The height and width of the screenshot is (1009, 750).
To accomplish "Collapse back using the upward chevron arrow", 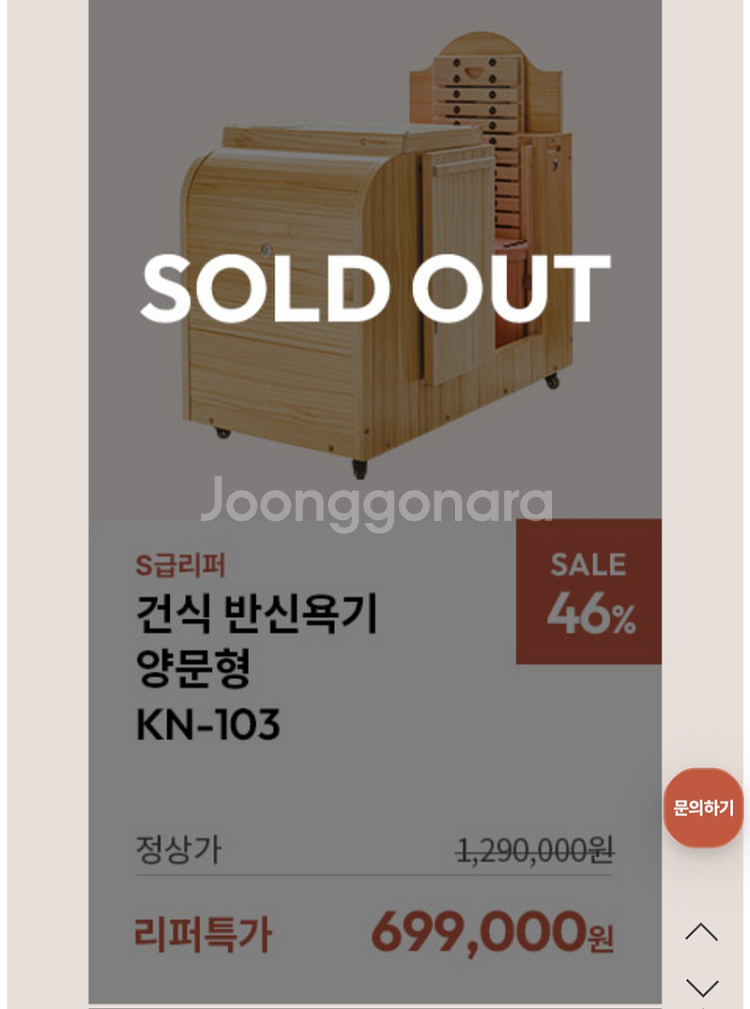I will click(700, 932).
